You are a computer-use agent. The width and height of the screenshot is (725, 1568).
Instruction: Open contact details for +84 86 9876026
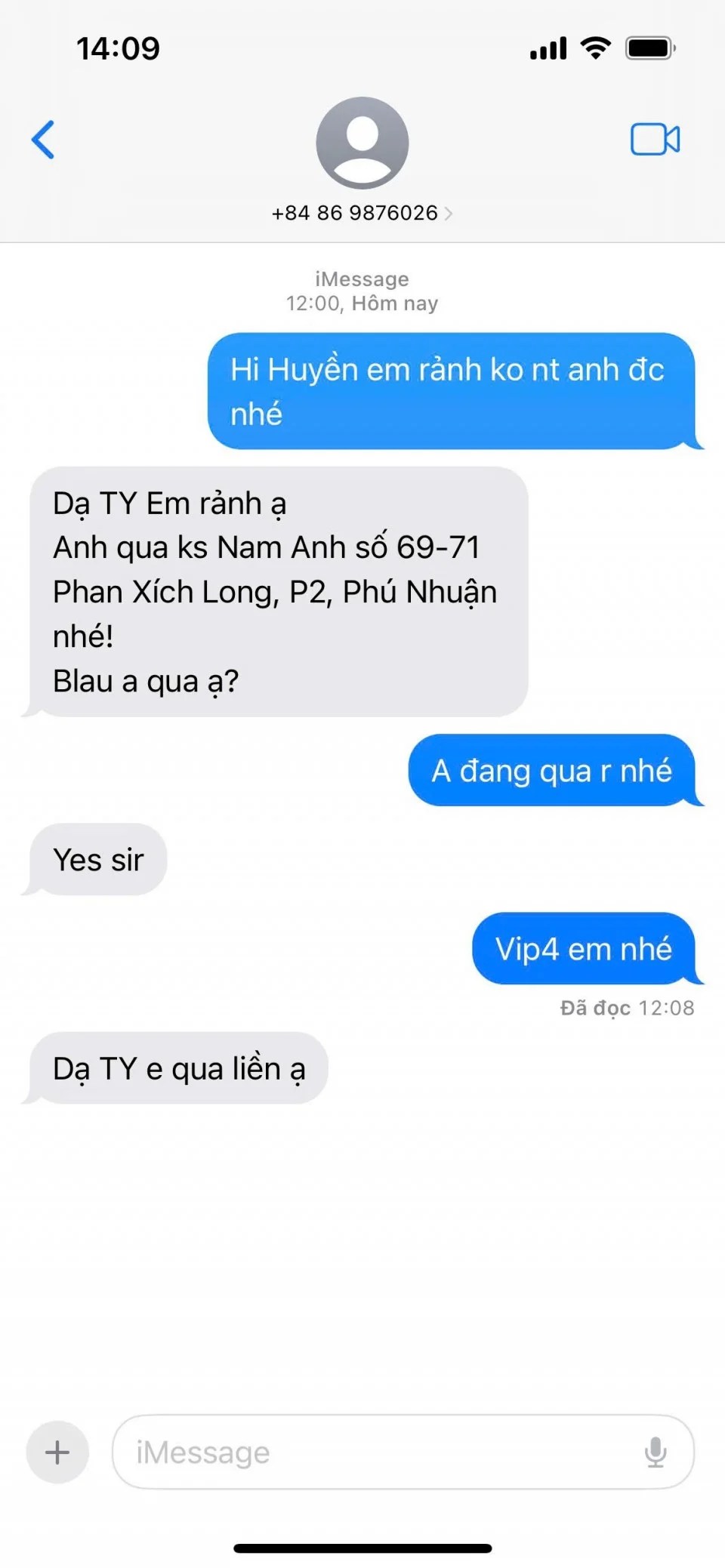pyautogui.click(x=362, y=213)
